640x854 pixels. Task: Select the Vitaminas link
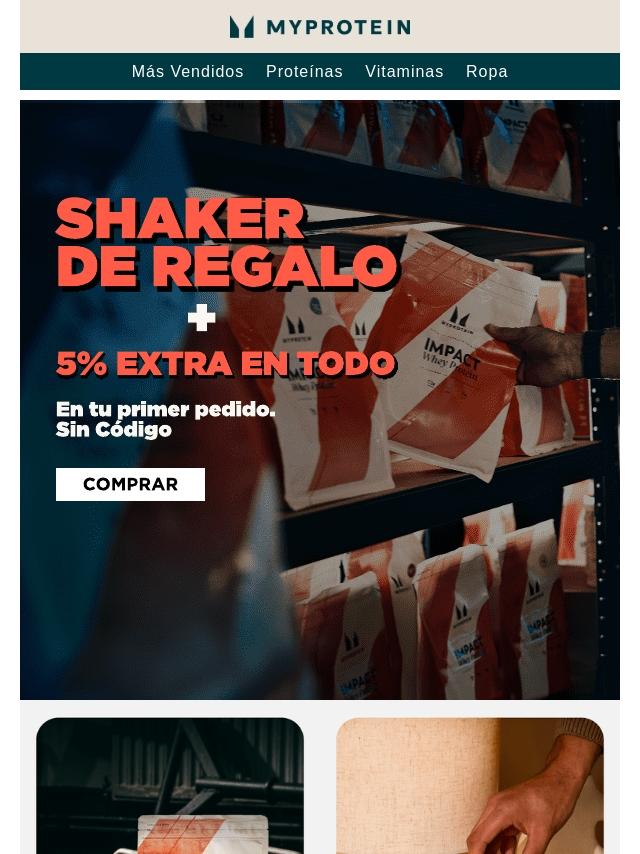click(404, 72)
